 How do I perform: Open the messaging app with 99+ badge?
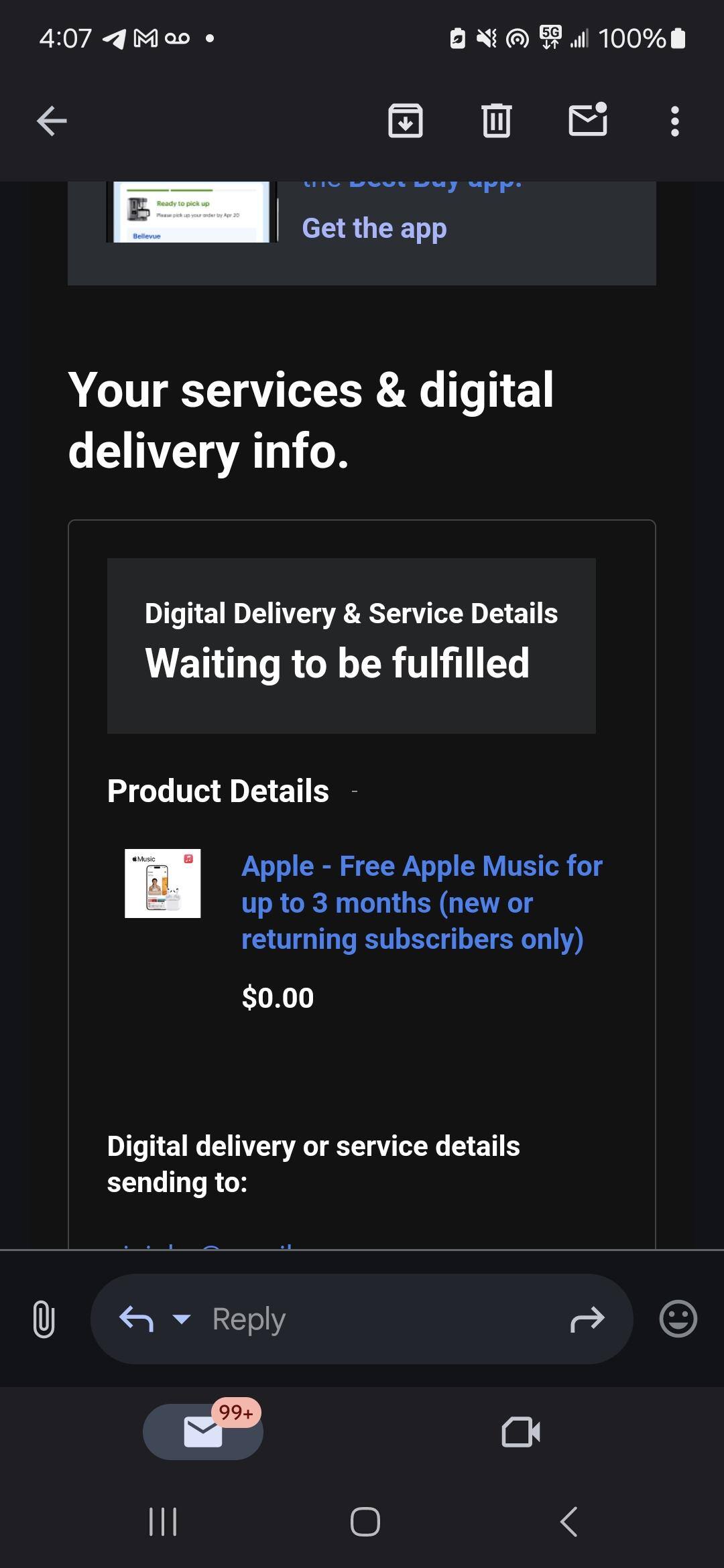[203, 1432]
